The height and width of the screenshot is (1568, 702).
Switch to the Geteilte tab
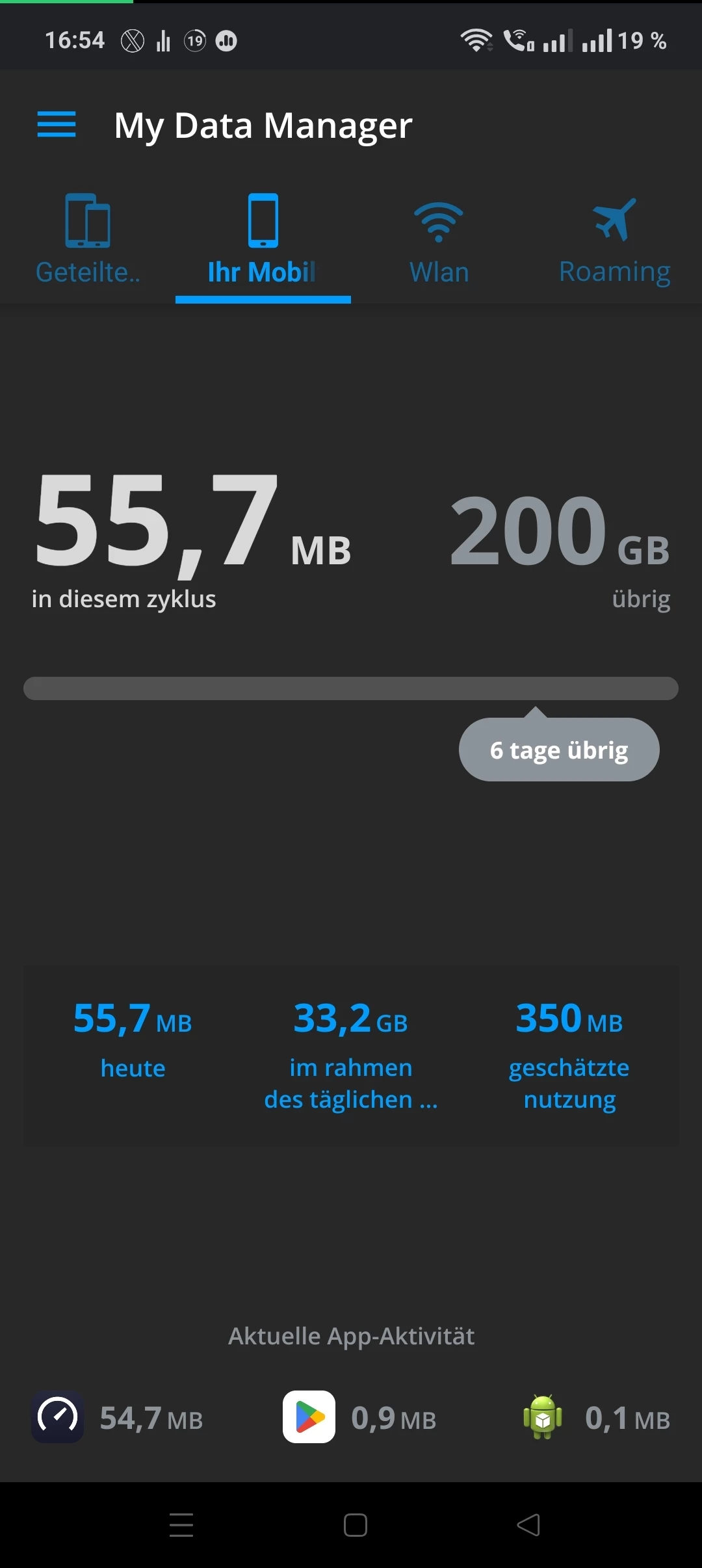pos(88,240)
